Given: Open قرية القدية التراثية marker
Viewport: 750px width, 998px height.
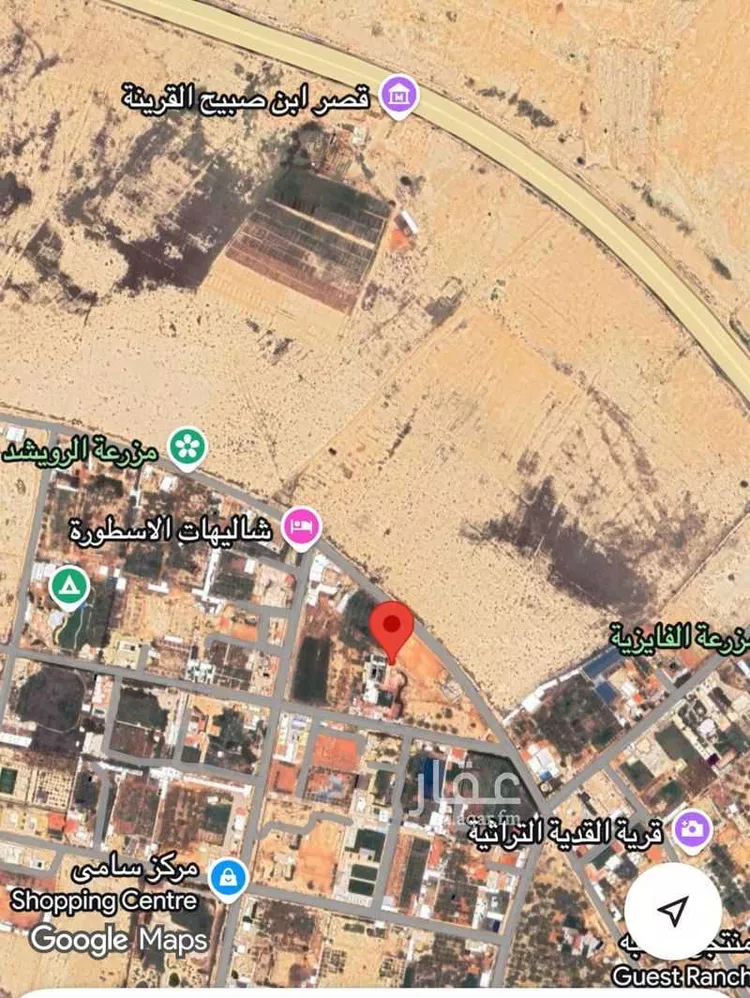Looking at the screenshot, I should 691,828.
